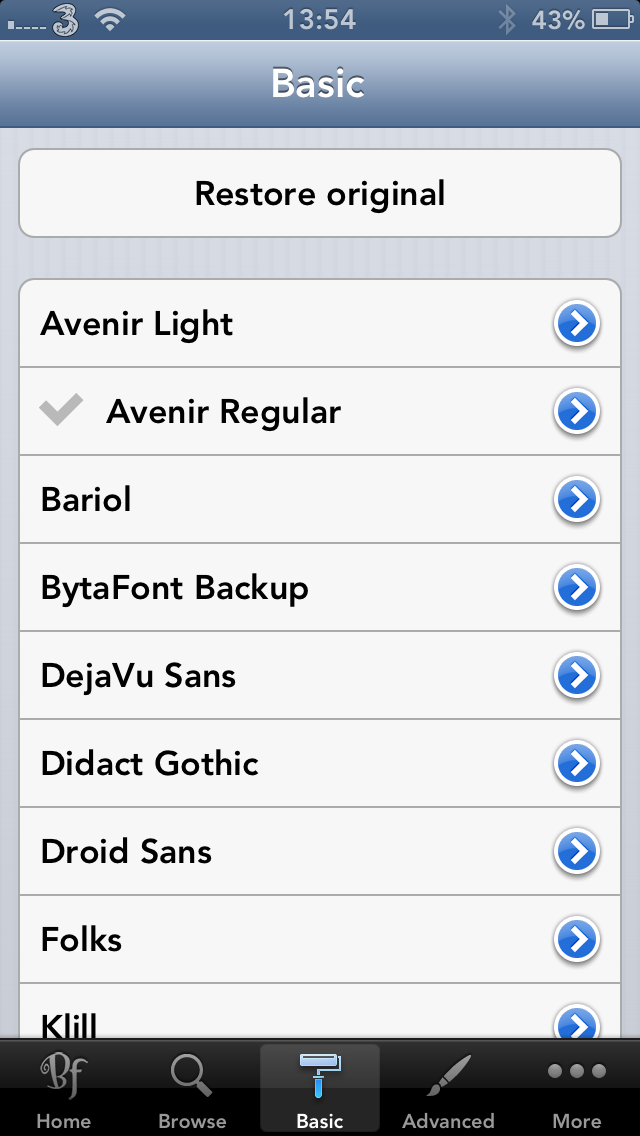
Task: Open details arrow for Avenir Light
Action: pyautogui.click(x=577, y=324)
